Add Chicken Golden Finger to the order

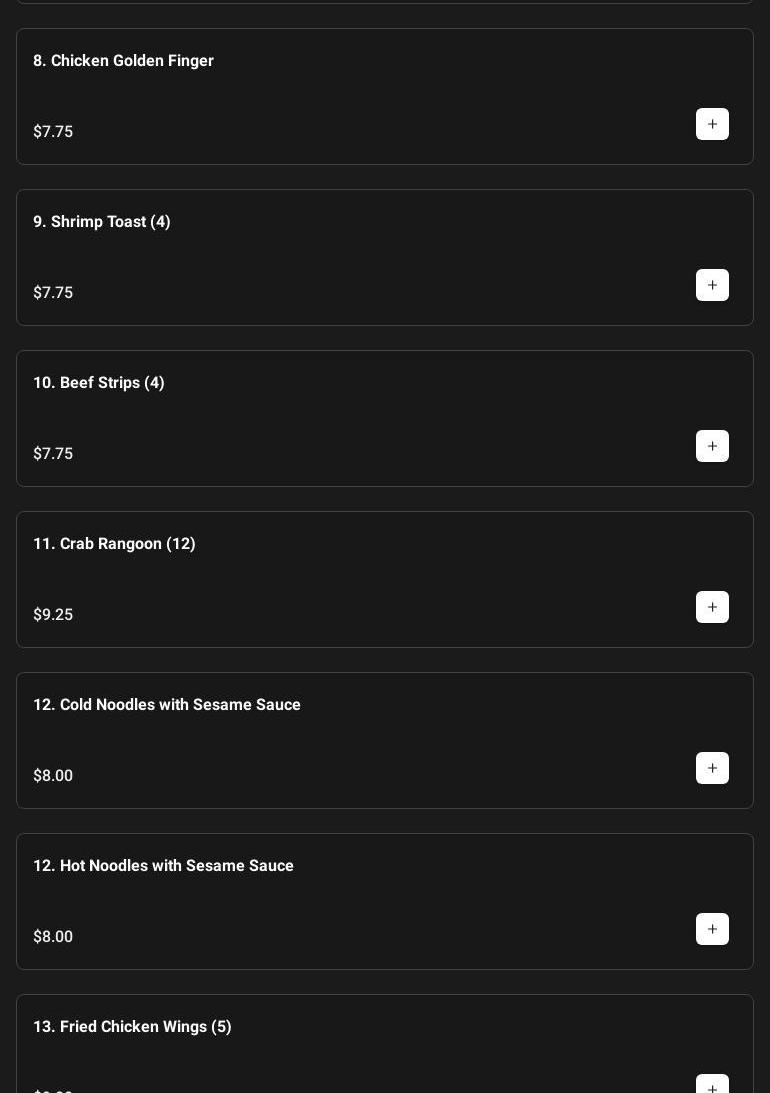click(712, 124)
